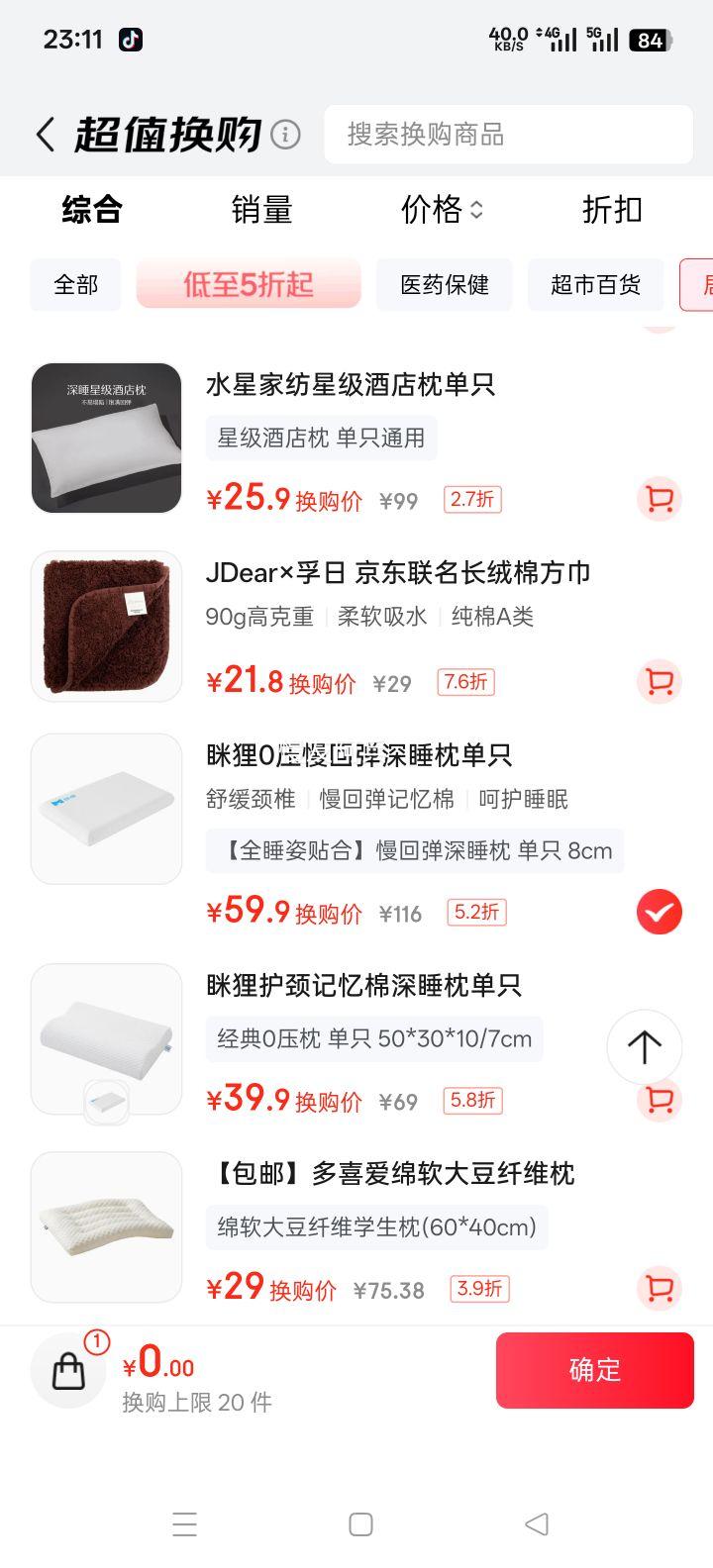Confirm selection with 确定
Viewport: 713px width, 1568px height.
pos(594,1370)
